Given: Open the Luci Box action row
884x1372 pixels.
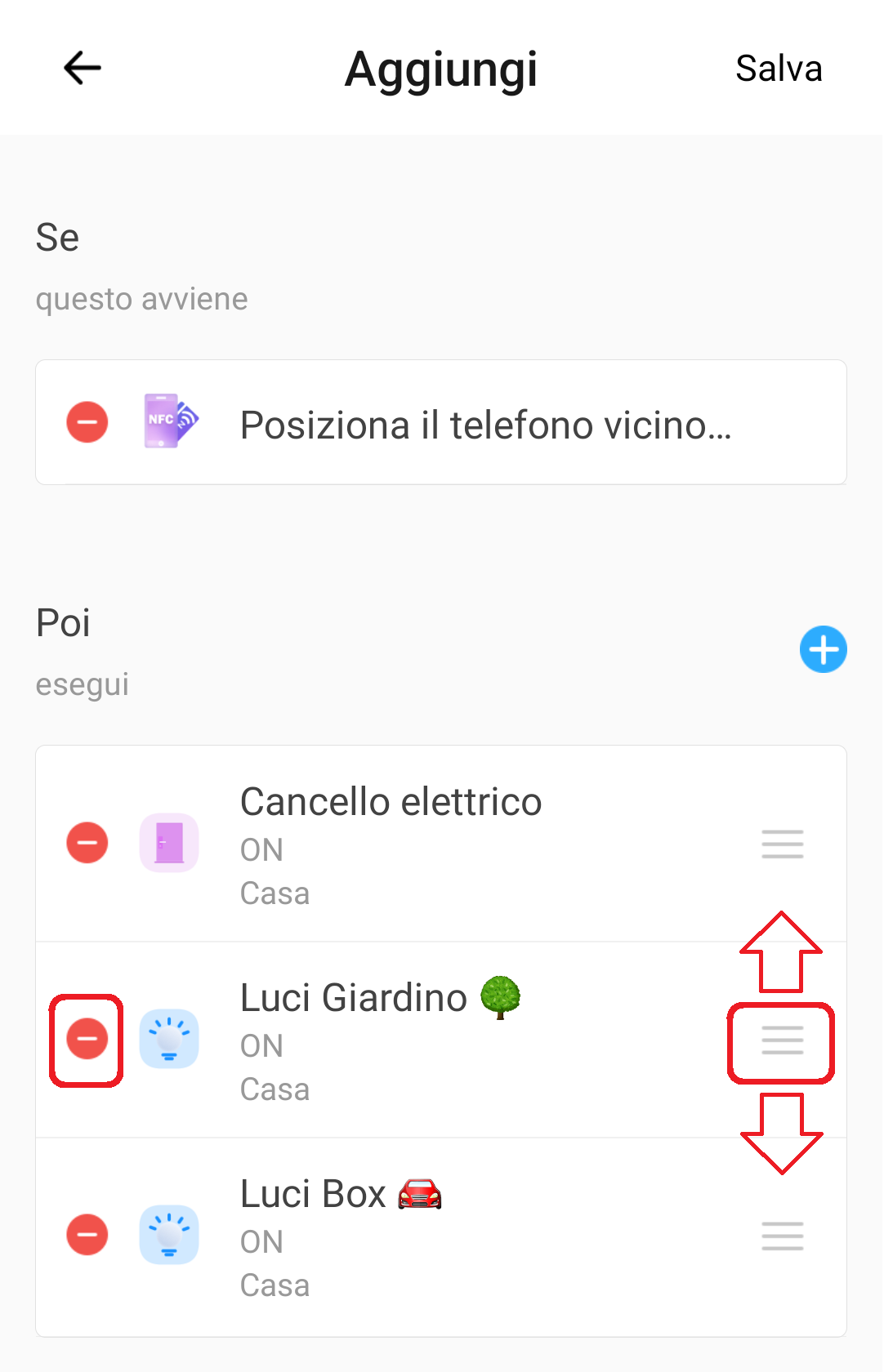Looking at the screenshot, I should [458, 1236].
